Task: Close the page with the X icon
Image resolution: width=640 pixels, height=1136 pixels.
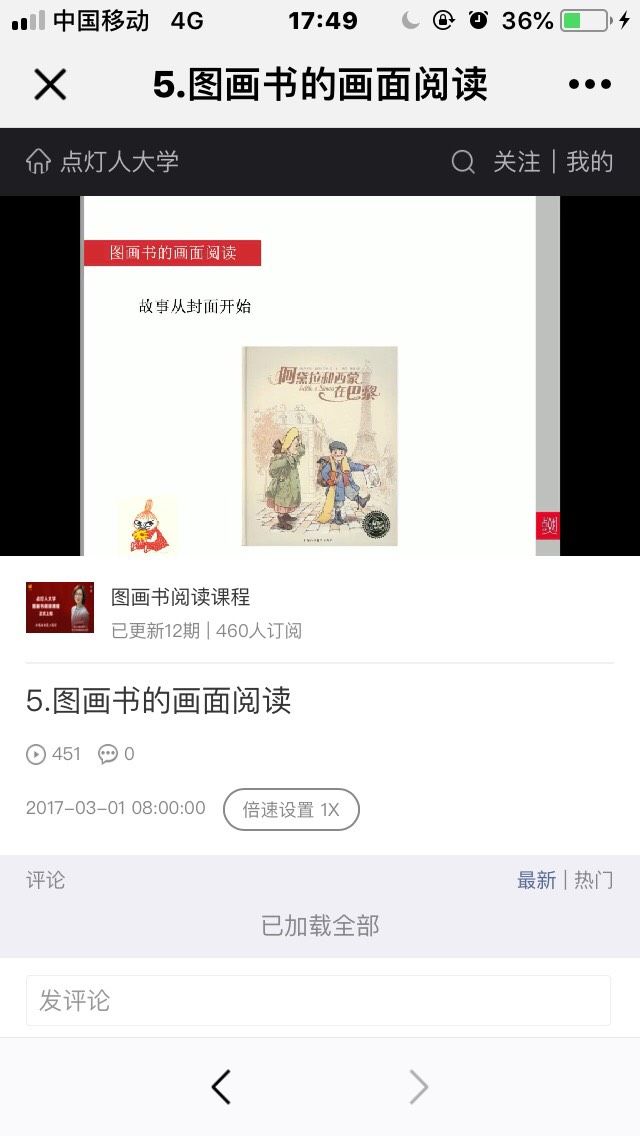Action: (50, 84)
